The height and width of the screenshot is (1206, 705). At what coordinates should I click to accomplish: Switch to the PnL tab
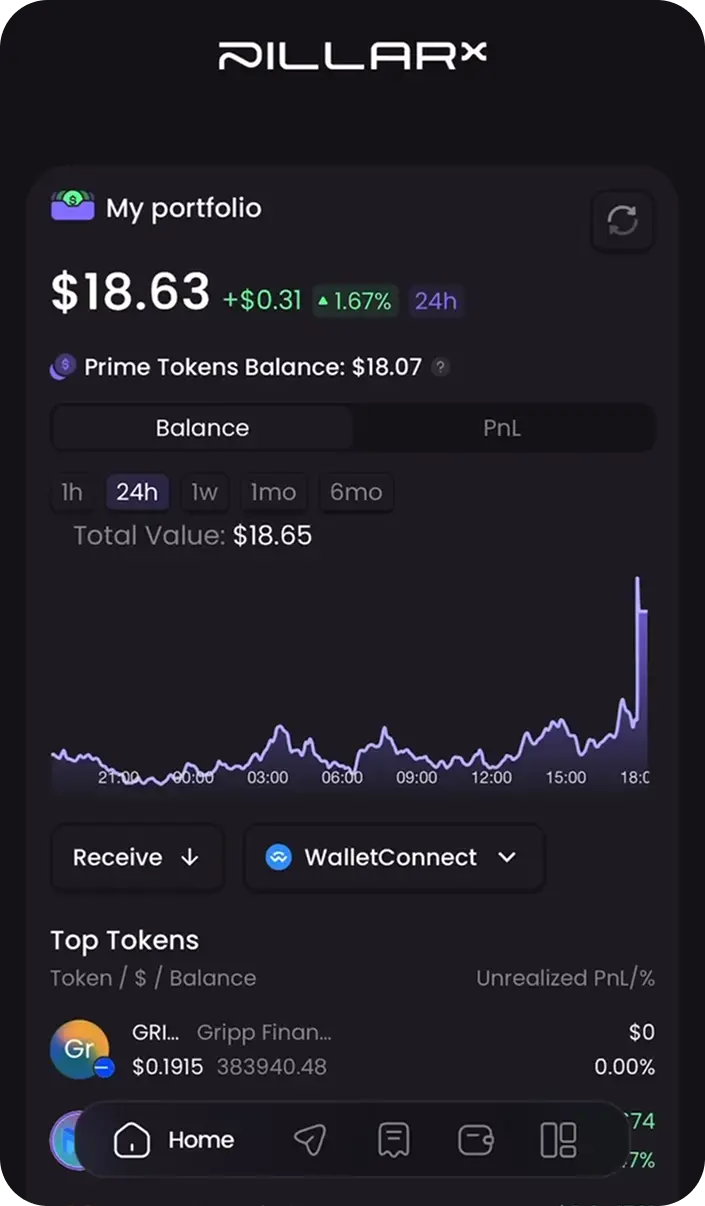[502, 428]
